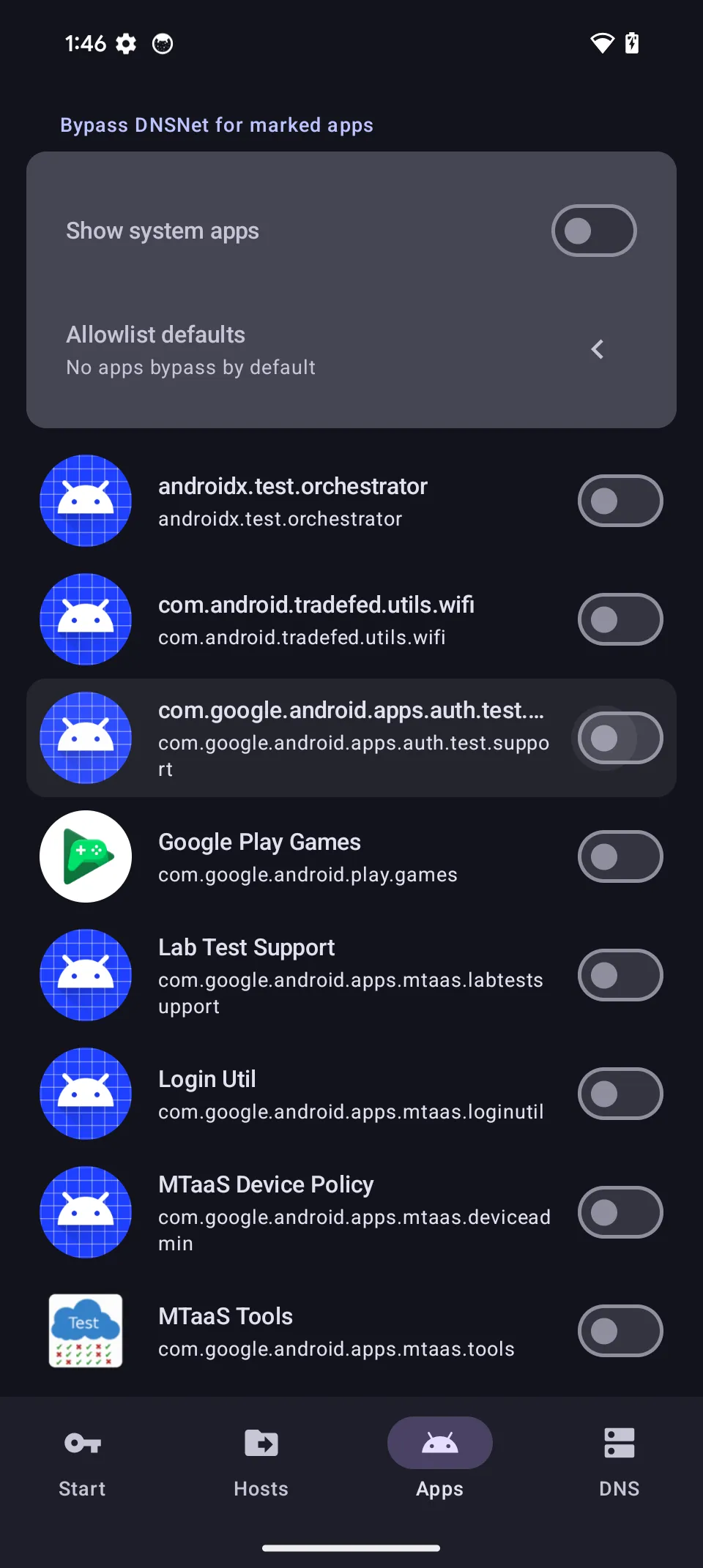Tap the MTaaS Tools cloud icon

(85, 1331)
